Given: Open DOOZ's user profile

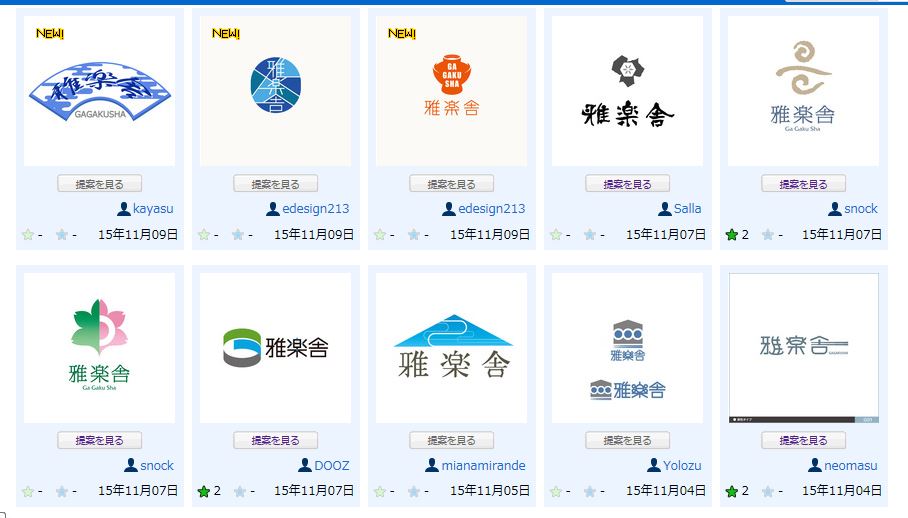Looking at the screenshot, I should point(332,465).
